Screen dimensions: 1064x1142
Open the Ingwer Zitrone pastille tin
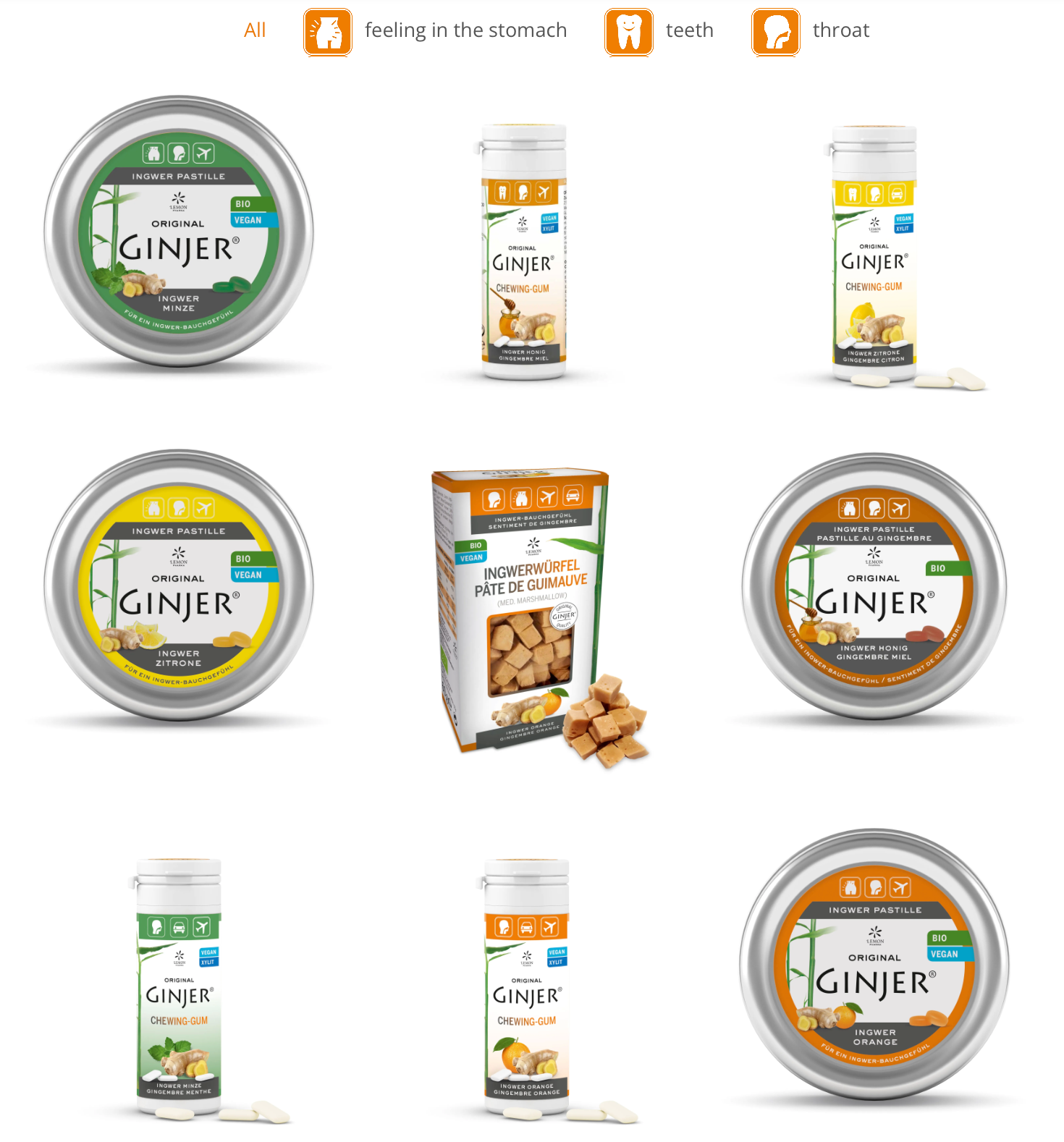pos(179,586)
